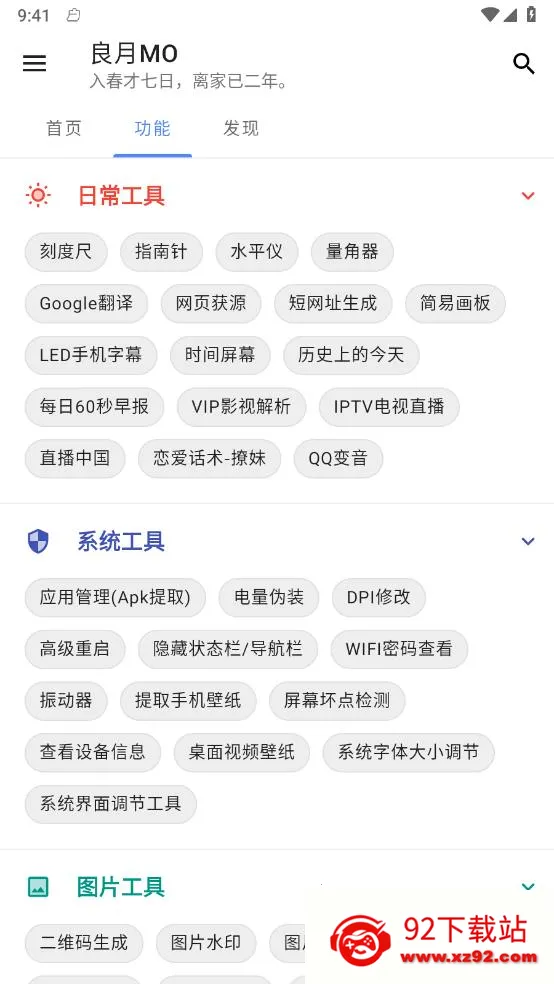Start 屏幕坏点检测
Image resolution: width=554 pixels, height=984 pixels.
point(337,700)
